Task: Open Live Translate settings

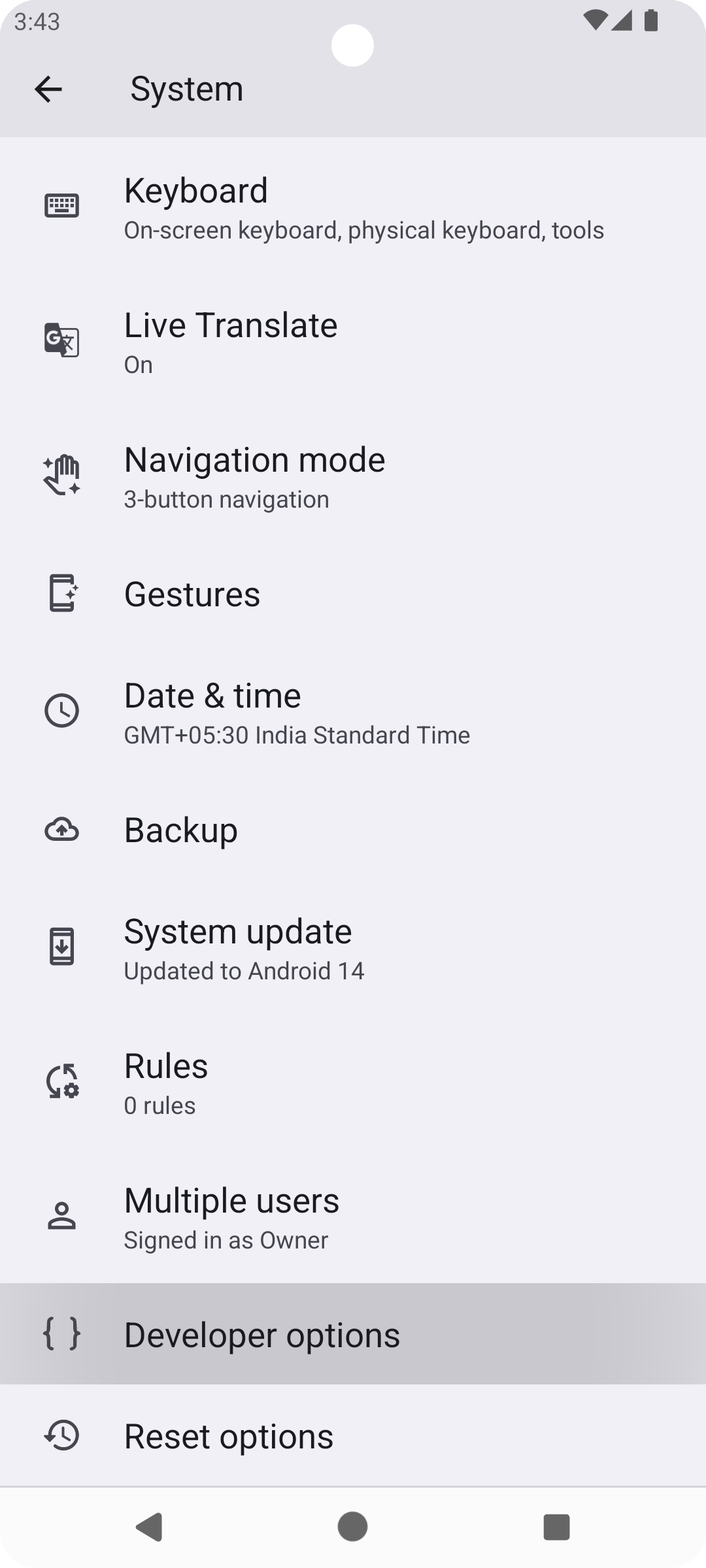Action: (353, 342)
